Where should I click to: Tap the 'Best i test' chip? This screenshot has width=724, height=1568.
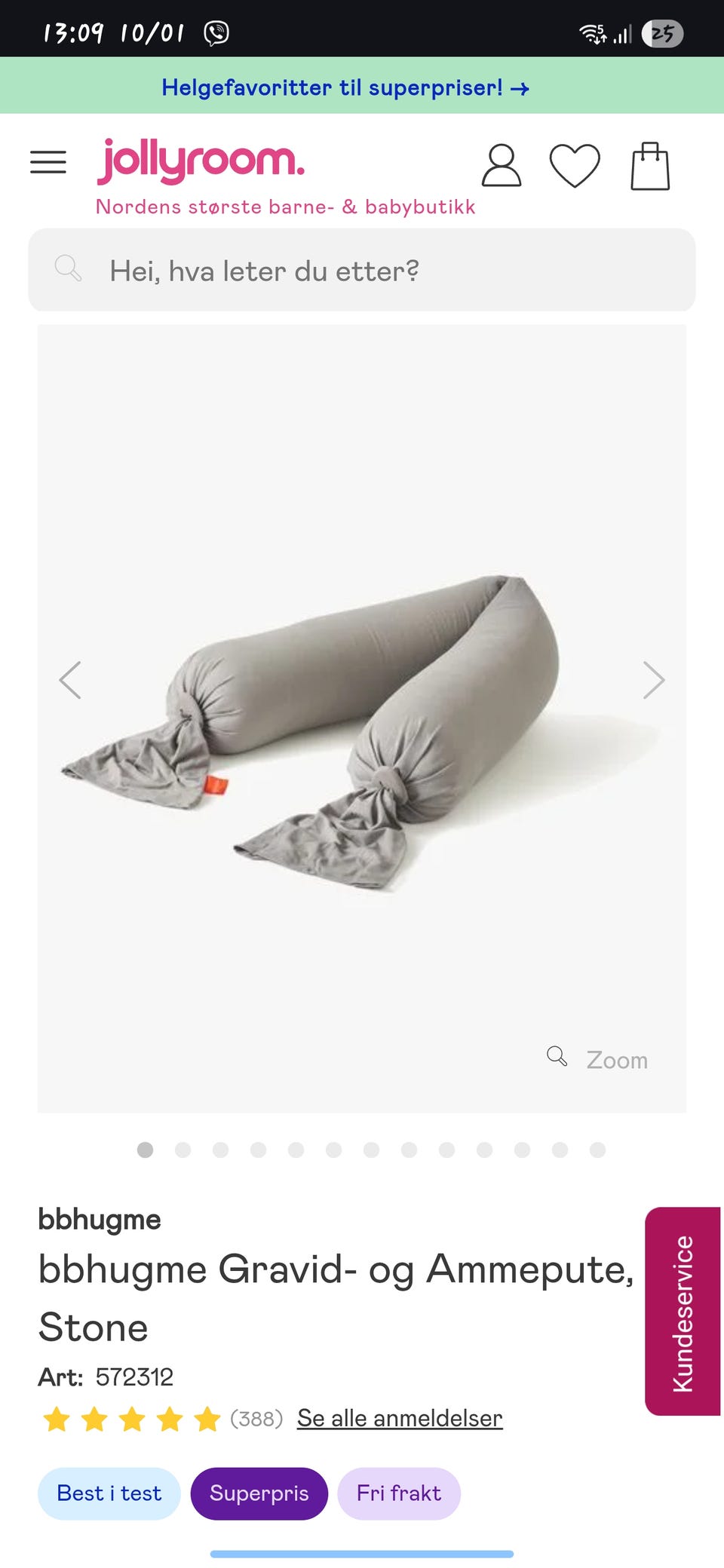109,1493
